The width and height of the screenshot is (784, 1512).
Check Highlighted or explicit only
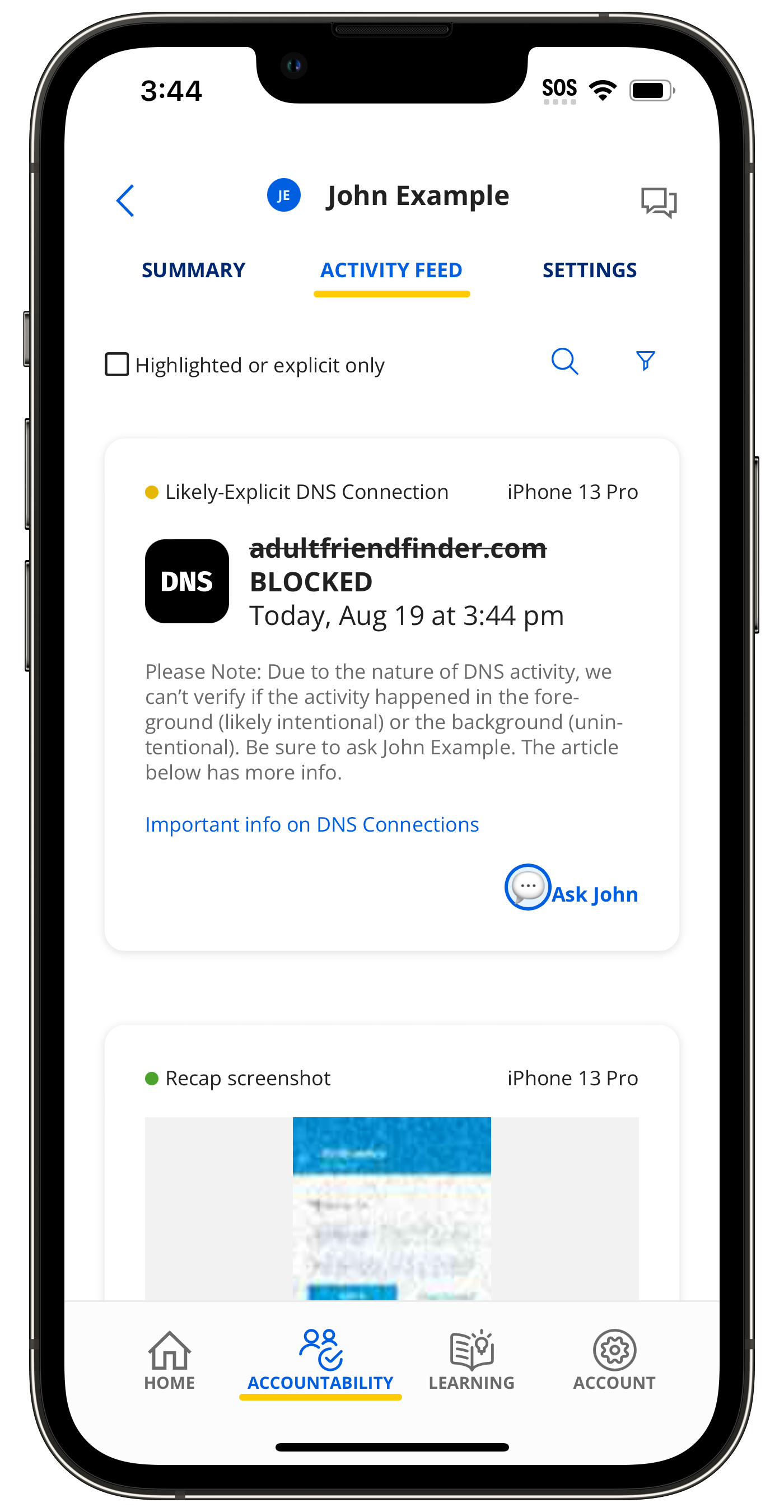pyautogui.click(x=117, y=364)
